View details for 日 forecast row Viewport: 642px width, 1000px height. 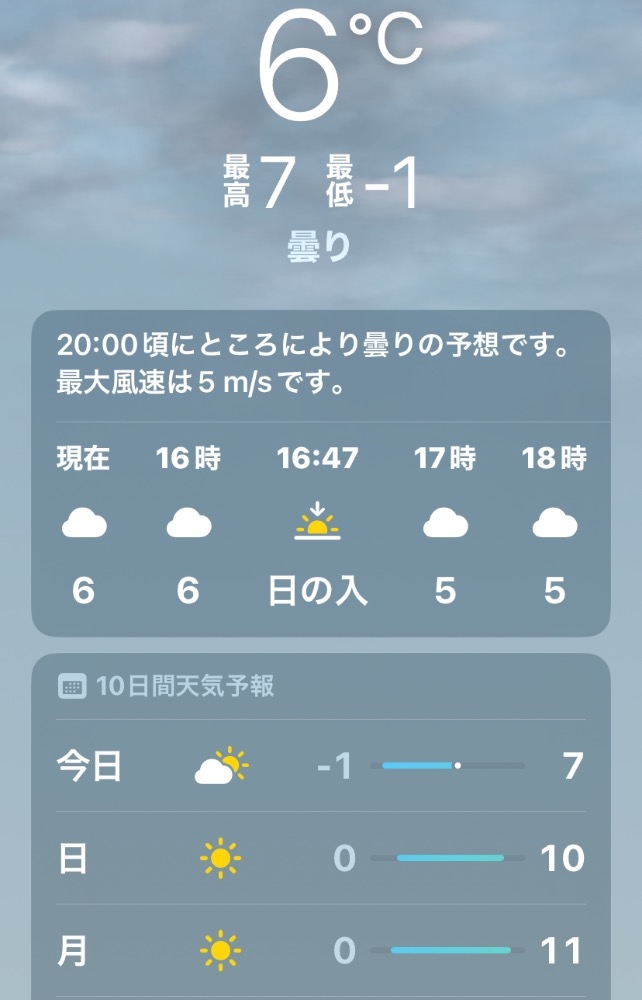[x=320, y=858]
